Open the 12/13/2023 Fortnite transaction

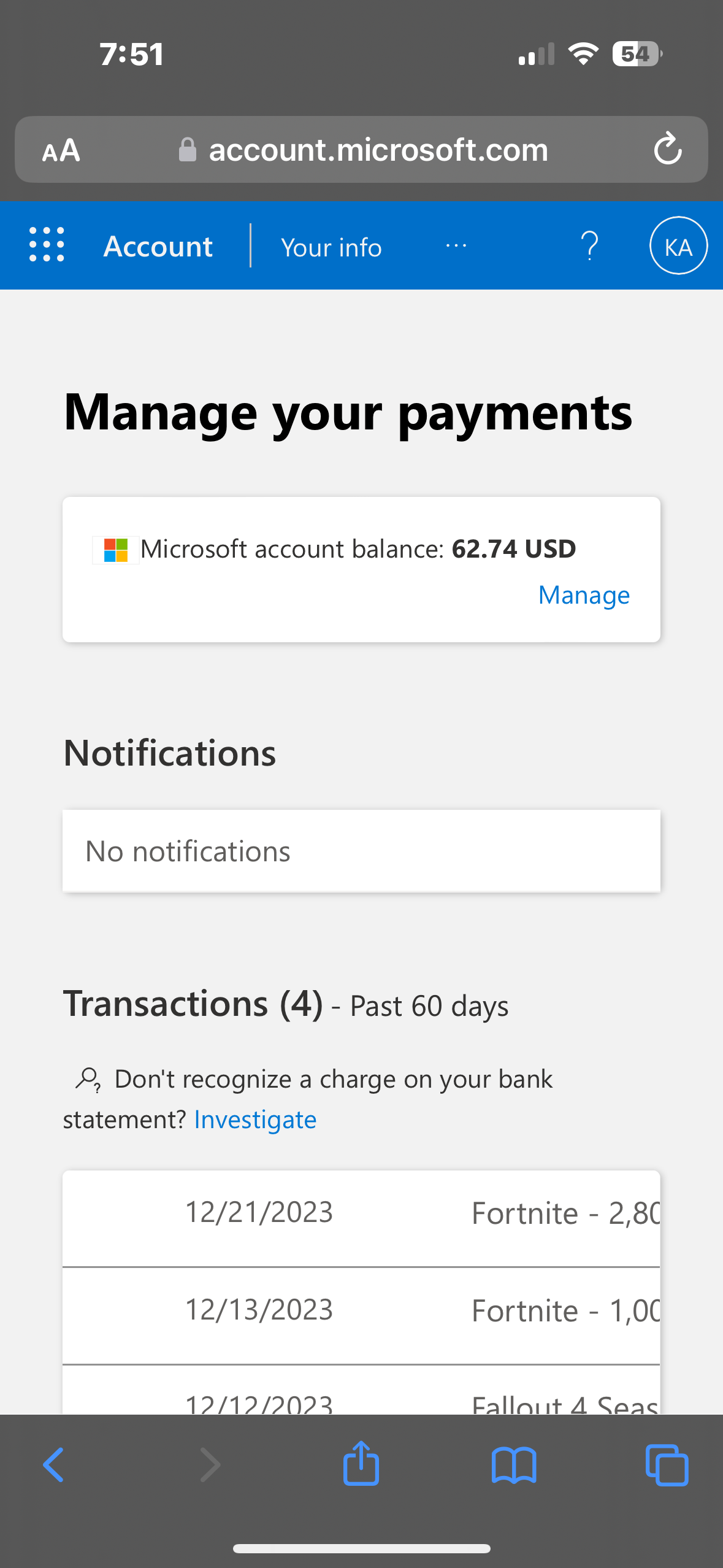[361, 1315]
